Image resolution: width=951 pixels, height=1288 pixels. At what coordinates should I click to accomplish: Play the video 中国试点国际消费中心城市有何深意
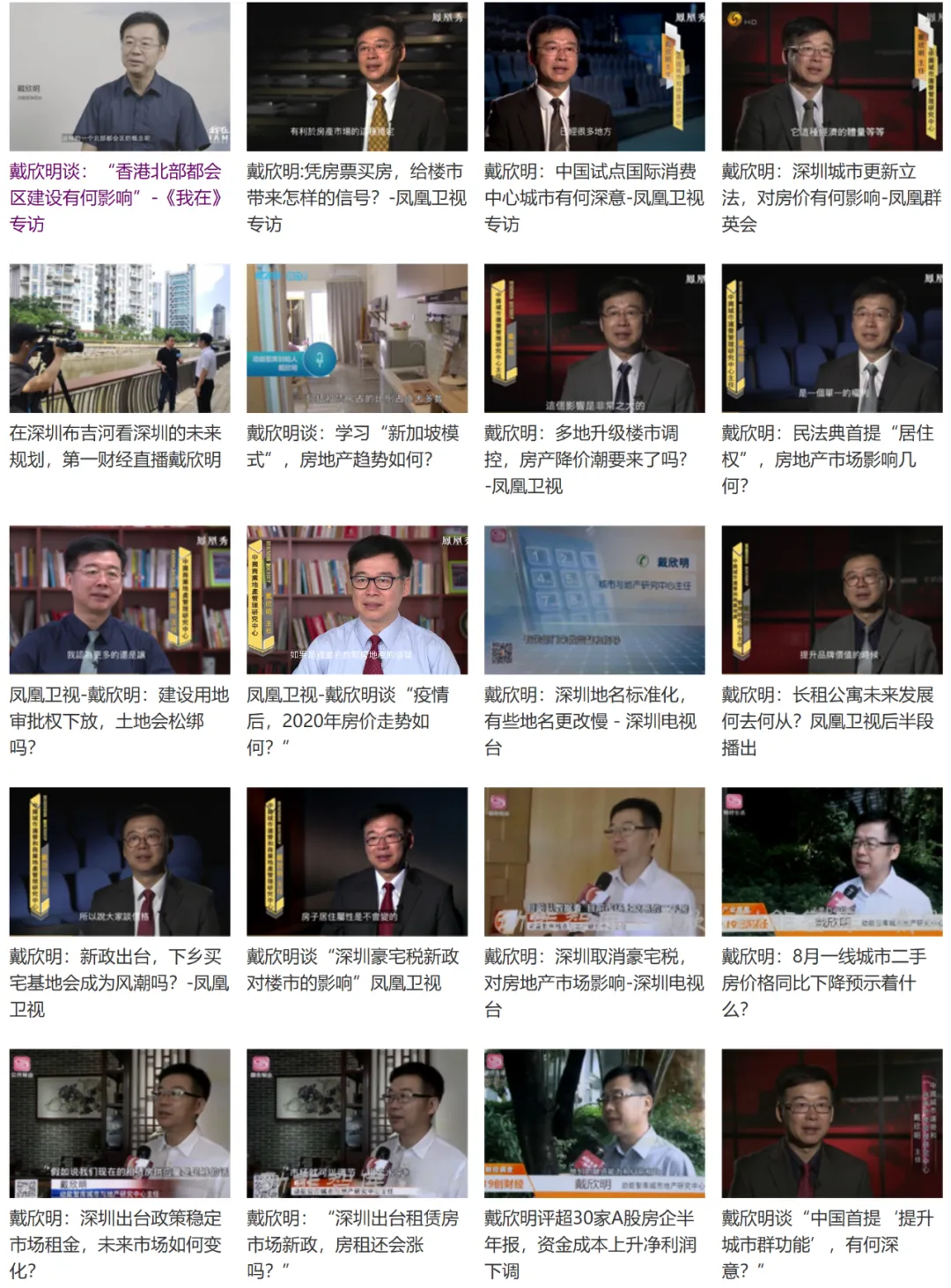594,77
